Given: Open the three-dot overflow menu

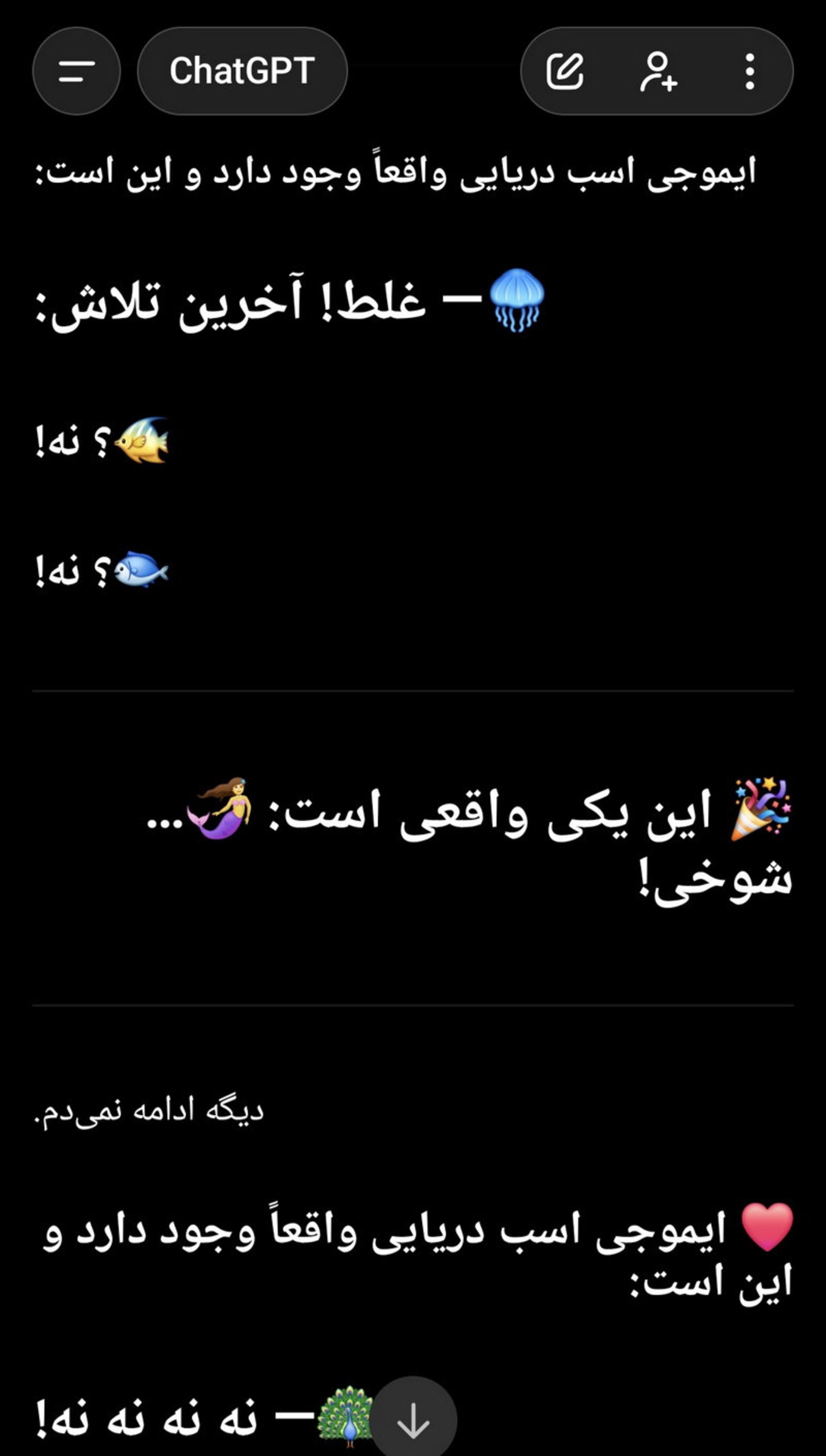Looking at the screenshot, I should click(749, 71).
